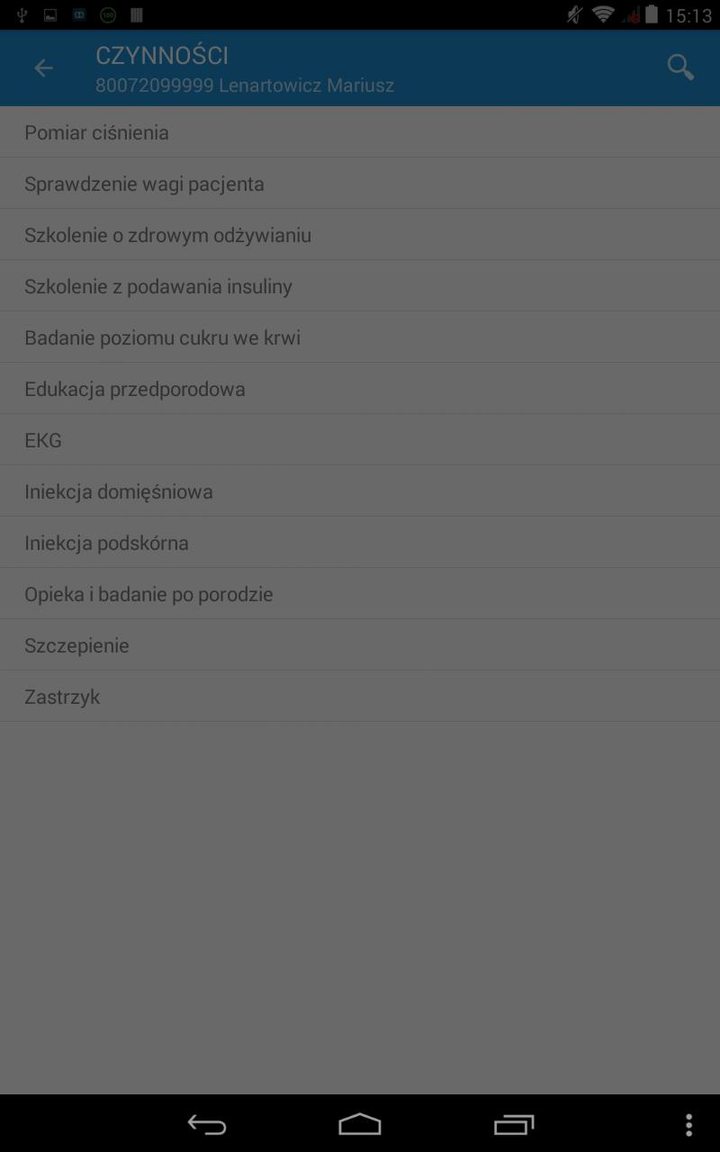Tap patient name 80072099999 Lenartowicz Mariusz
This screenshot has height=1152, width=720.
point(244,86)
